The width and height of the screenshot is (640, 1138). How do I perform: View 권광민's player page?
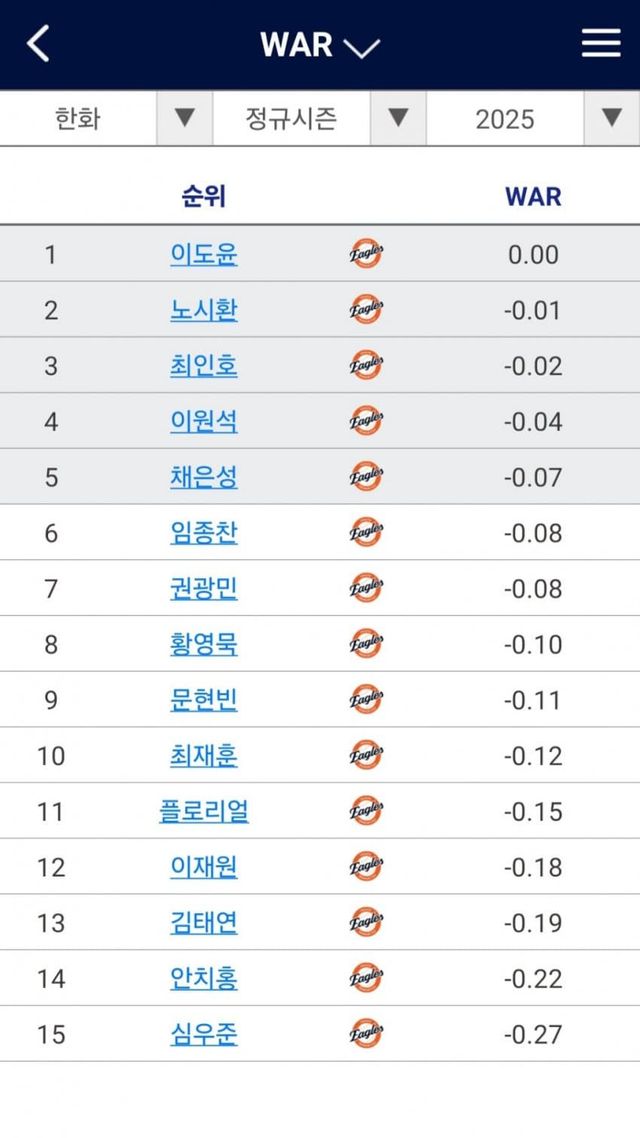(204, 589)
